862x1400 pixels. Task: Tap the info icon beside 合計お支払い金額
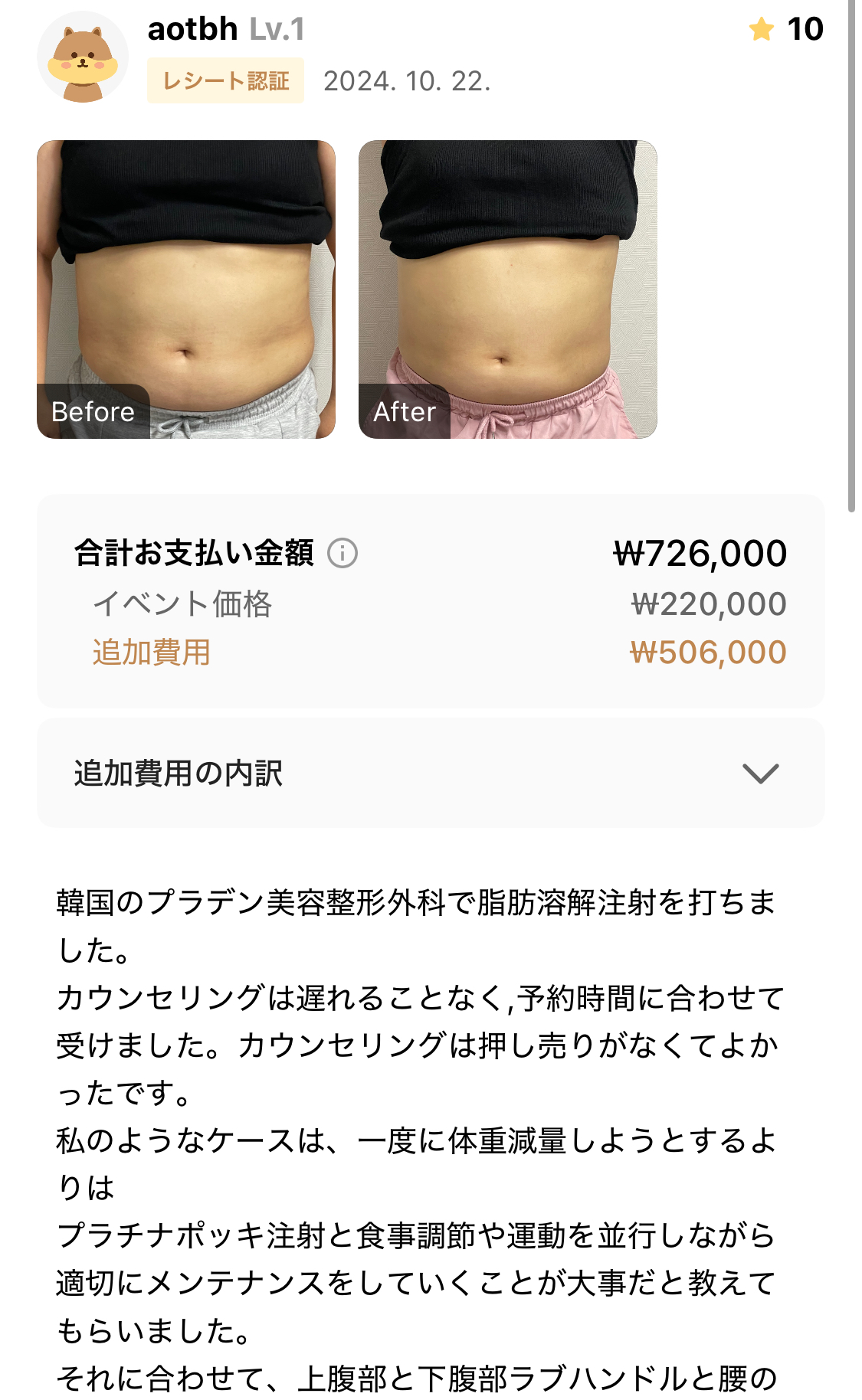343,553
